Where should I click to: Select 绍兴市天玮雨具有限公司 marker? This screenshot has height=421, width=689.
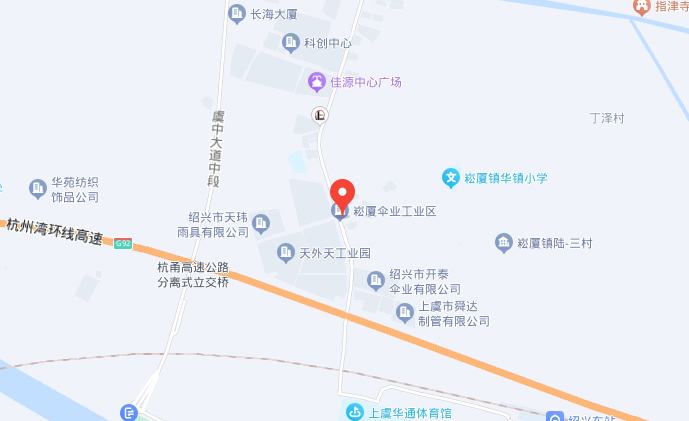click(x=261, y=223)
